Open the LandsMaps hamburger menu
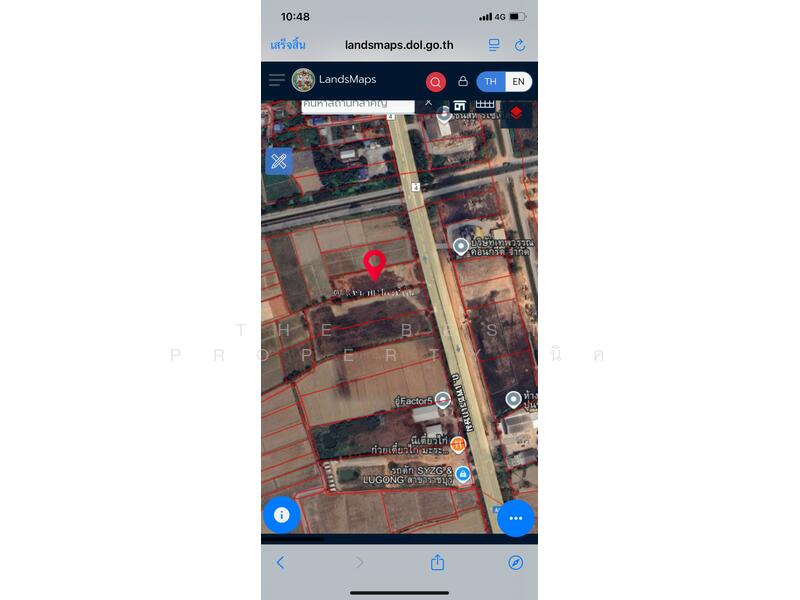The width and height of the screenshot is (800, 600). tap(277, 80)
